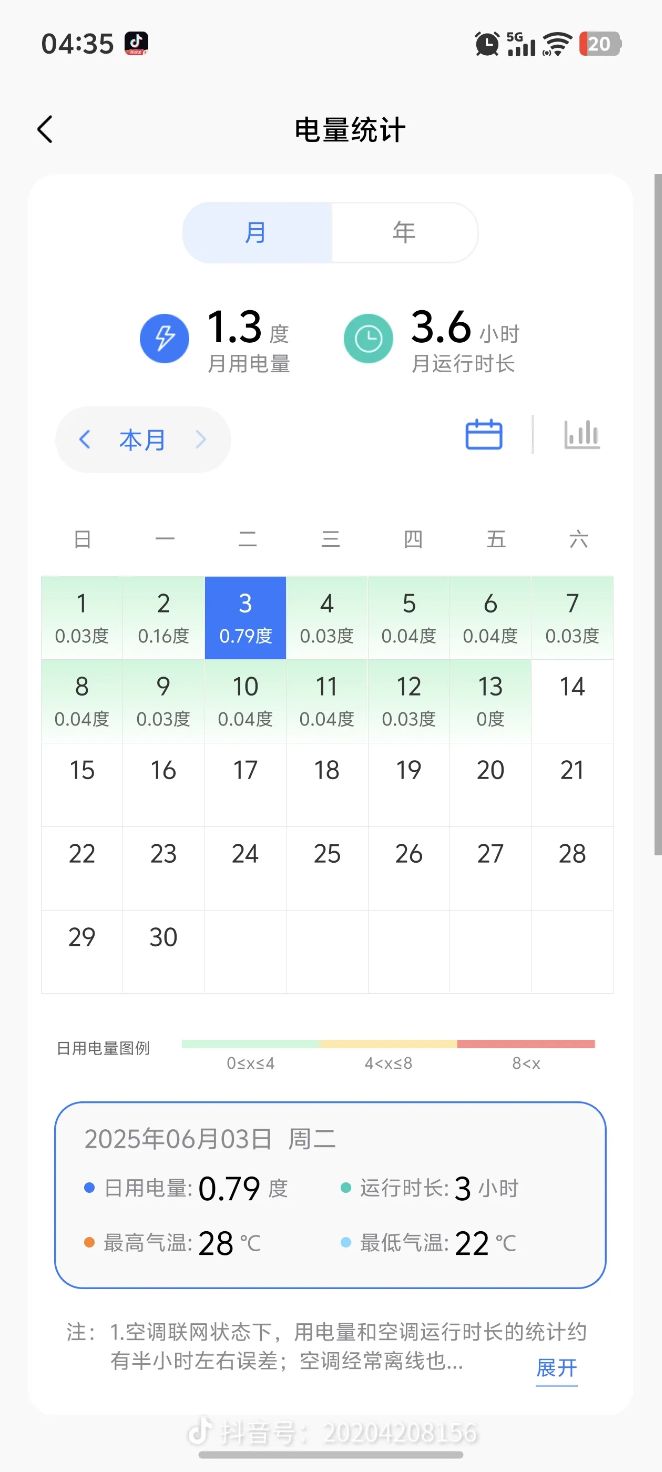Go to the previous month
Image resolution: width=662 pixels, height=1472 pixels.
pos(85,440)
